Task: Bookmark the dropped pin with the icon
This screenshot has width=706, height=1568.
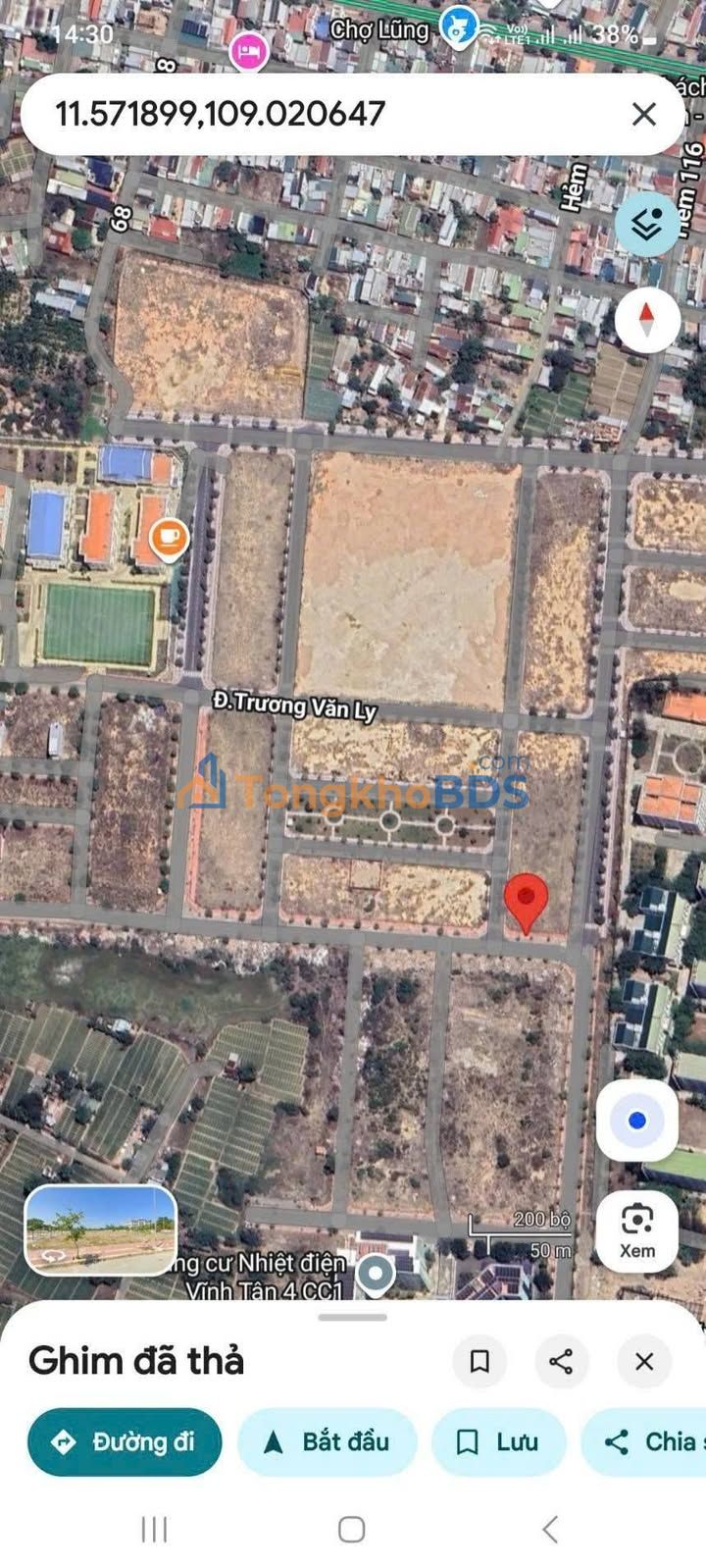Action: tap(479, 1361)
